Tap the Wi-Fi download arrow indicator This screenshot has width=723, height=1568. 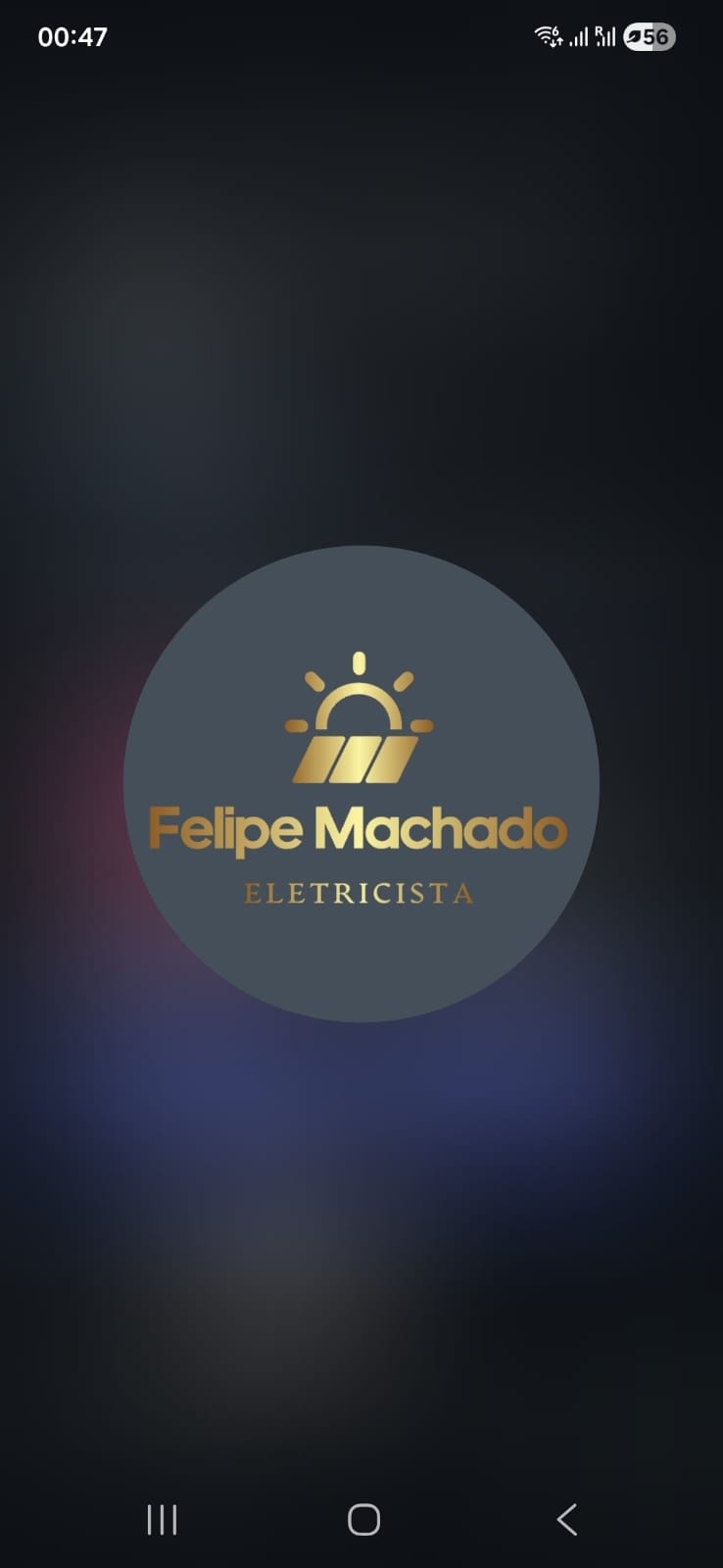[554, 44]
